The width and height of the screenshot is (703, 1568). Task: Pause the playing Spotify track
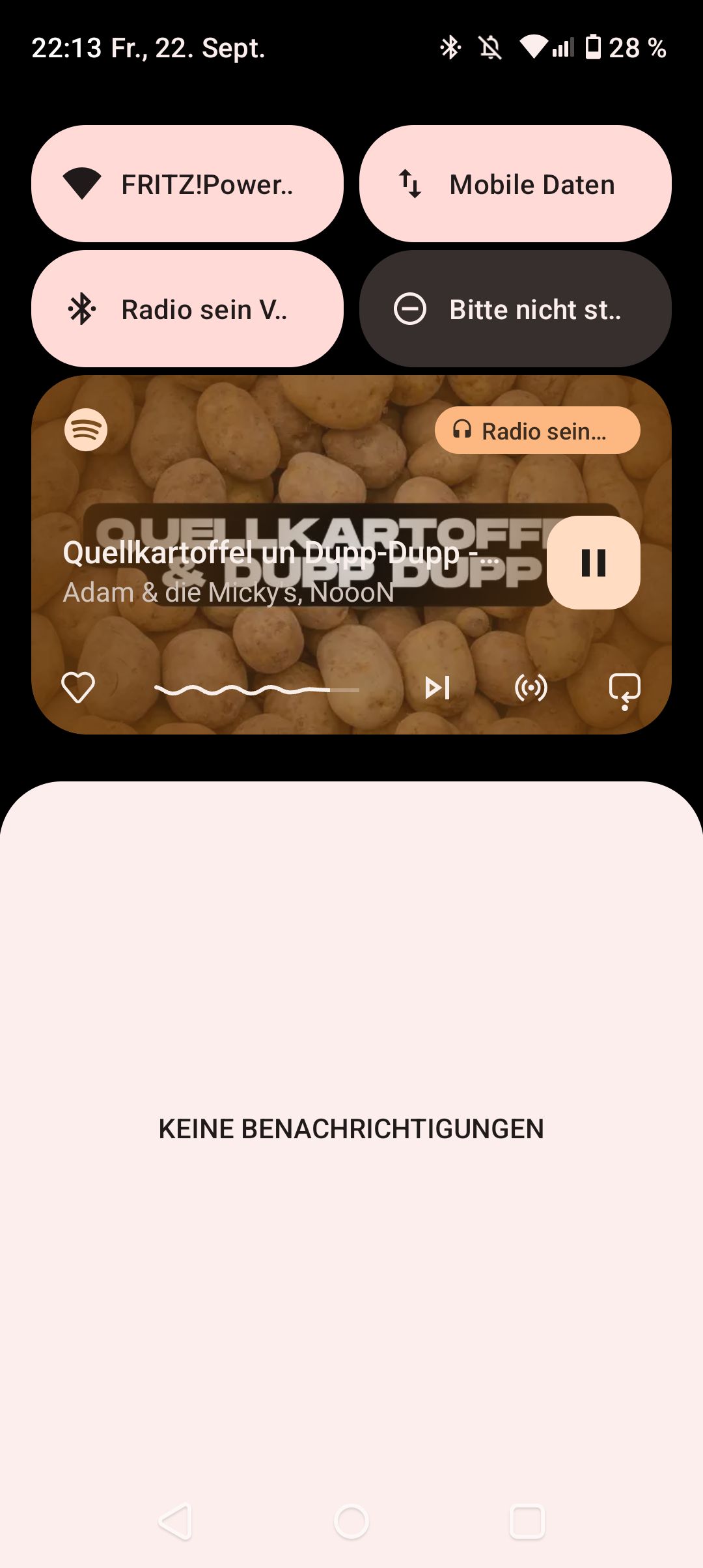pyautogui.click(x=593, y=563)
